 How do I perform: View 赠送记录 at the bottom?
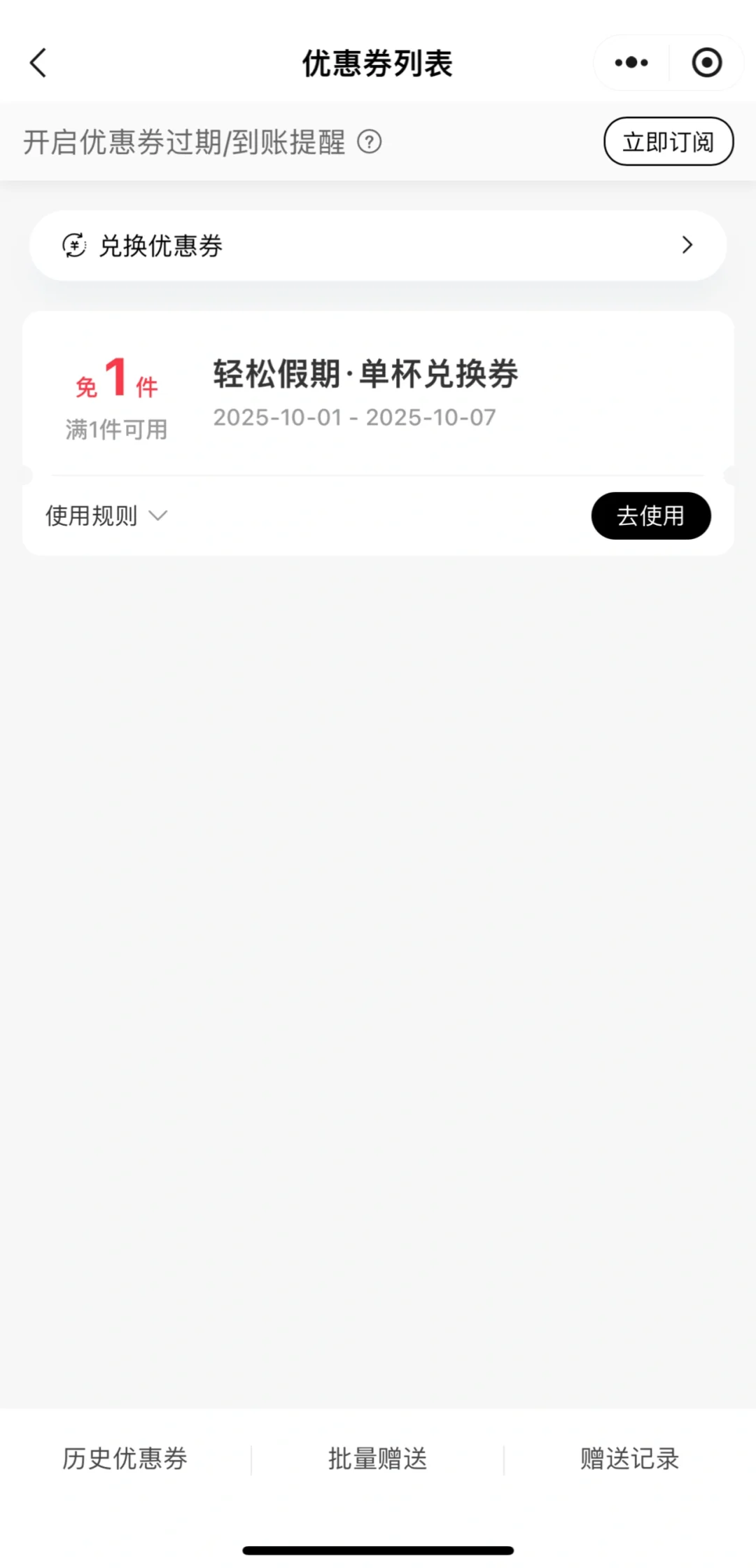tap(630, 1459)
